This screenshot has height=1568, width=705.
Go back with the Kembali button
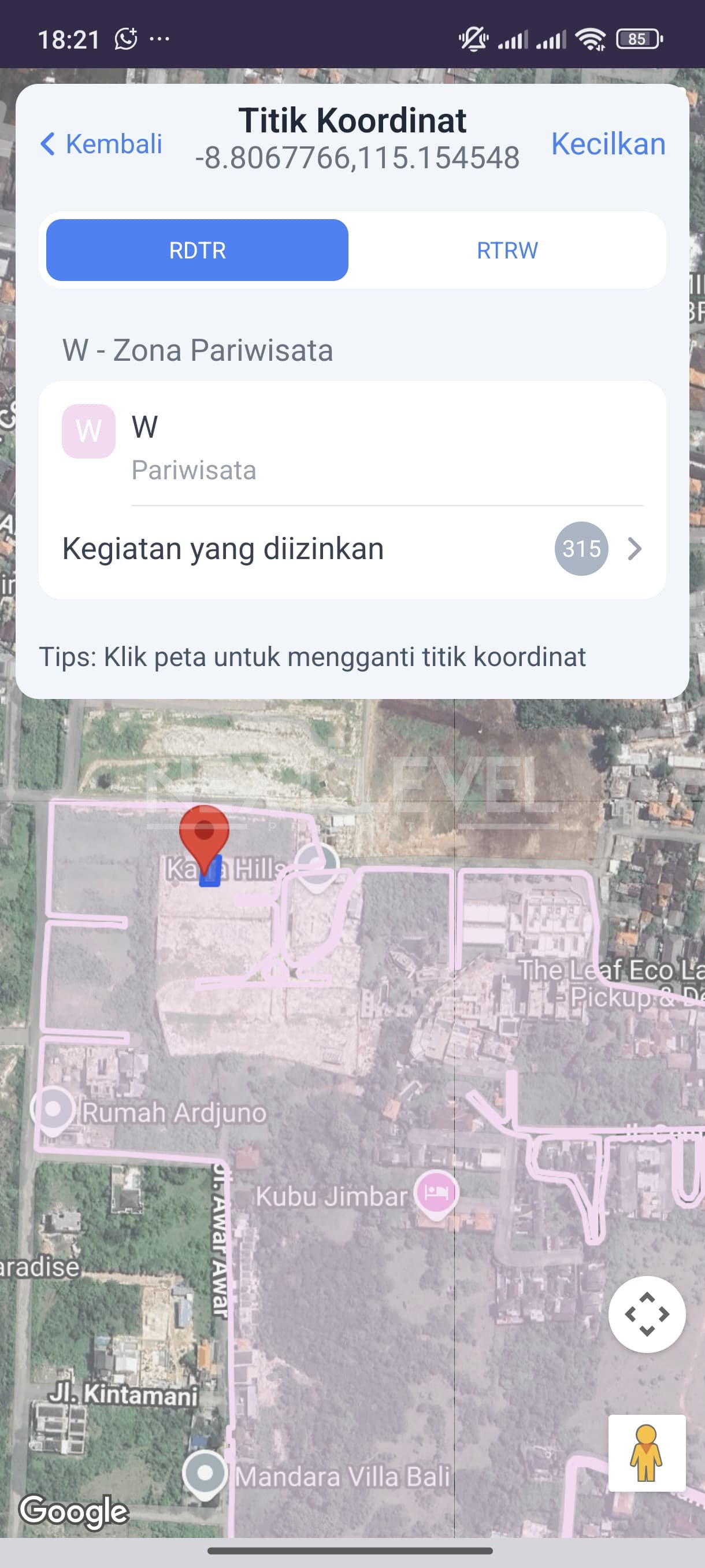pos(102,145)
